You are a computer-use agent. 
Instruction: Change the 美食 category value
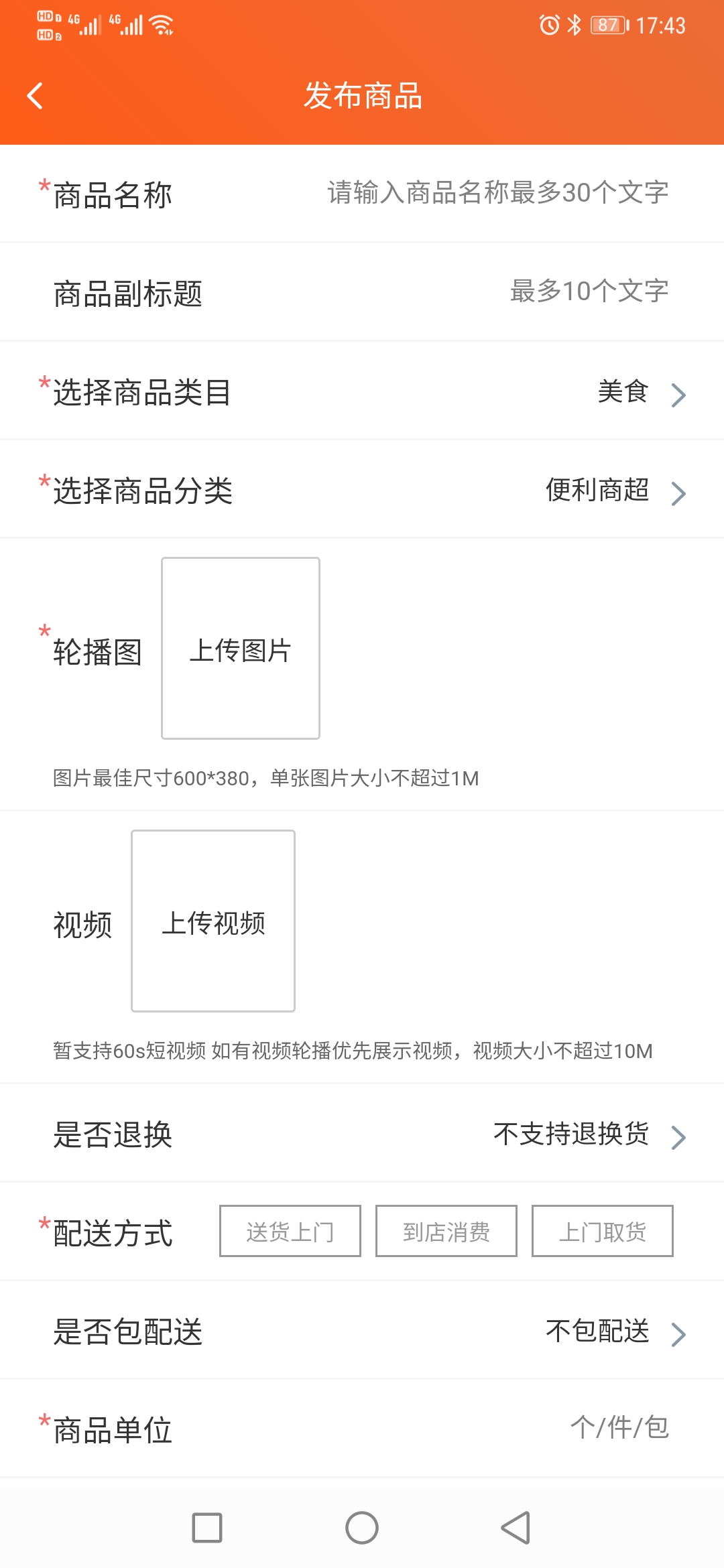(622, 395)
